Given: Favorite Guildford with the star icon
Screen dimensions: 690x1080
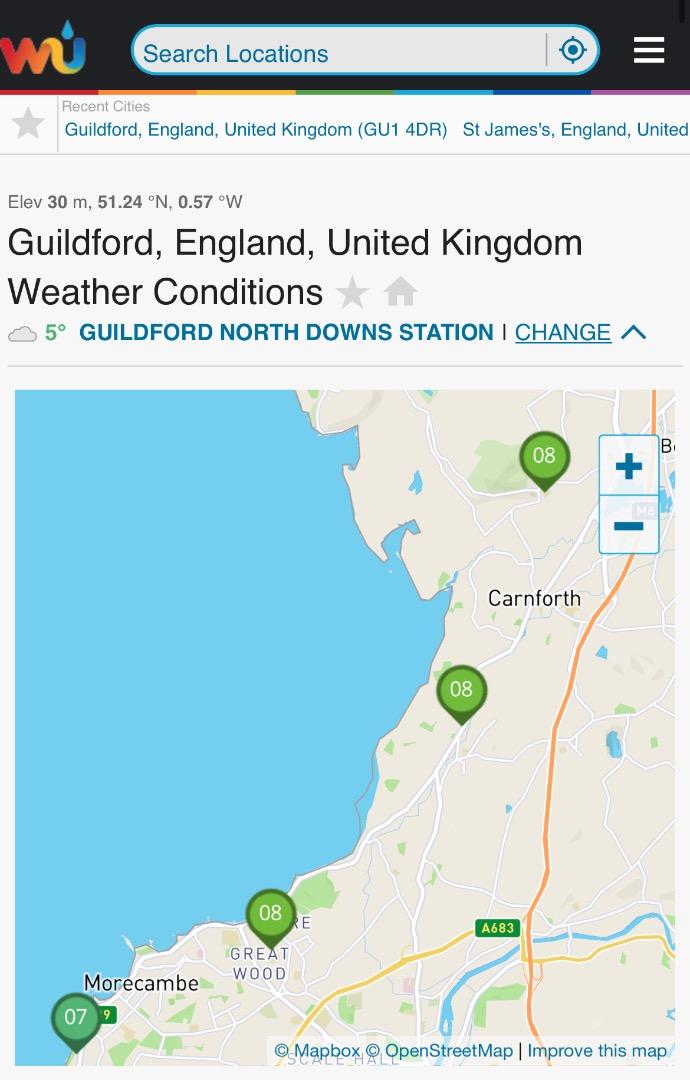Looking at the screenshot, I should point(352,293).
